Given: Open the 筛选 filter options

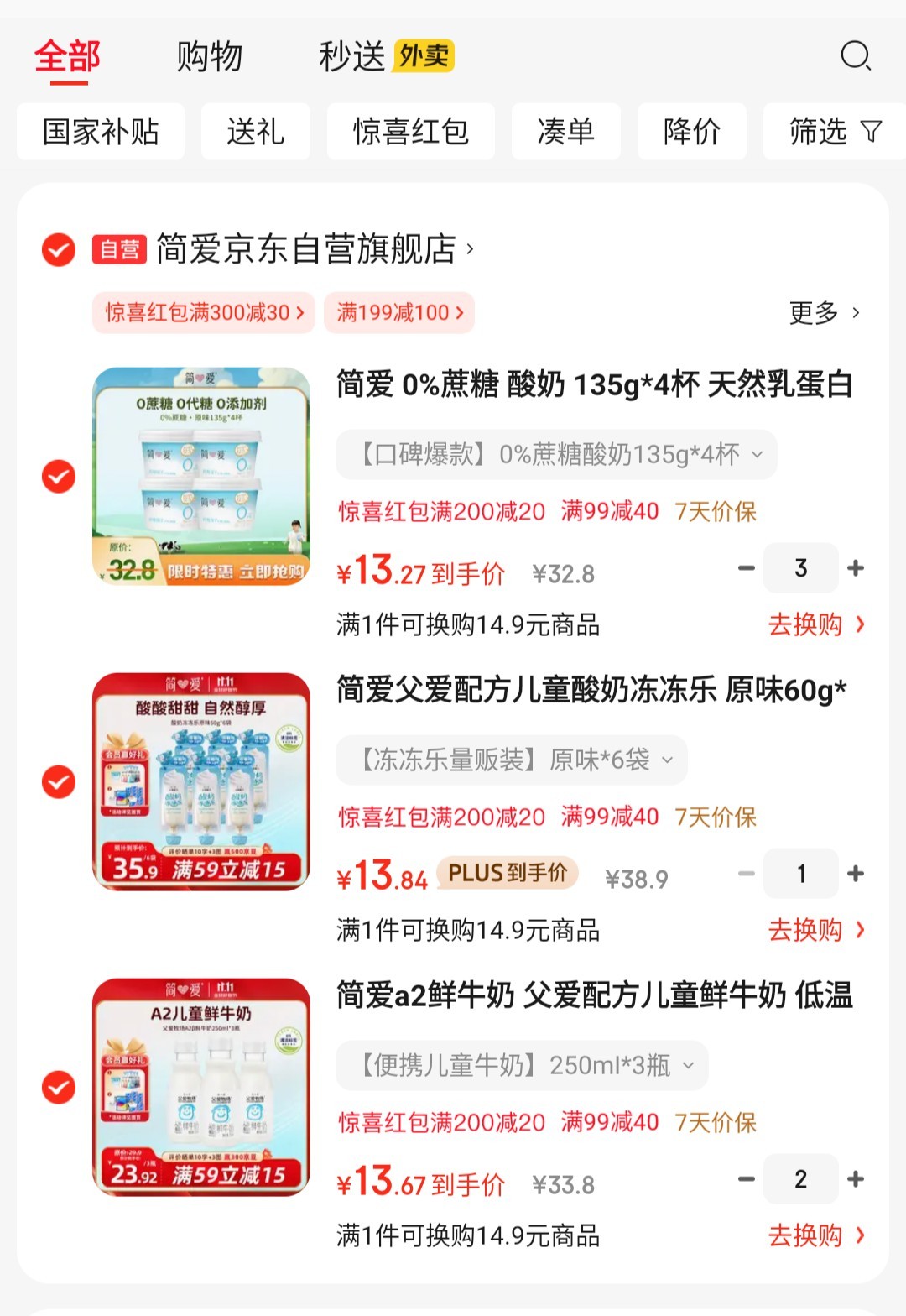Looking at the screenshot, I should click(833, 132).
